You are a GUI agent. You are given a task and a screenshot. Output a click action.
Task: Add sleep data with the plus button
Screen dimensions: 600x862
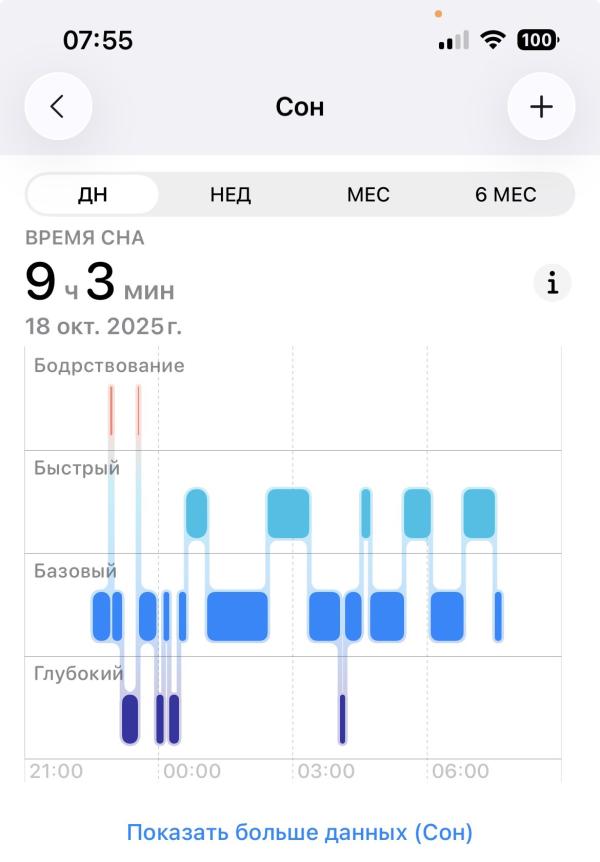point(541,107)
